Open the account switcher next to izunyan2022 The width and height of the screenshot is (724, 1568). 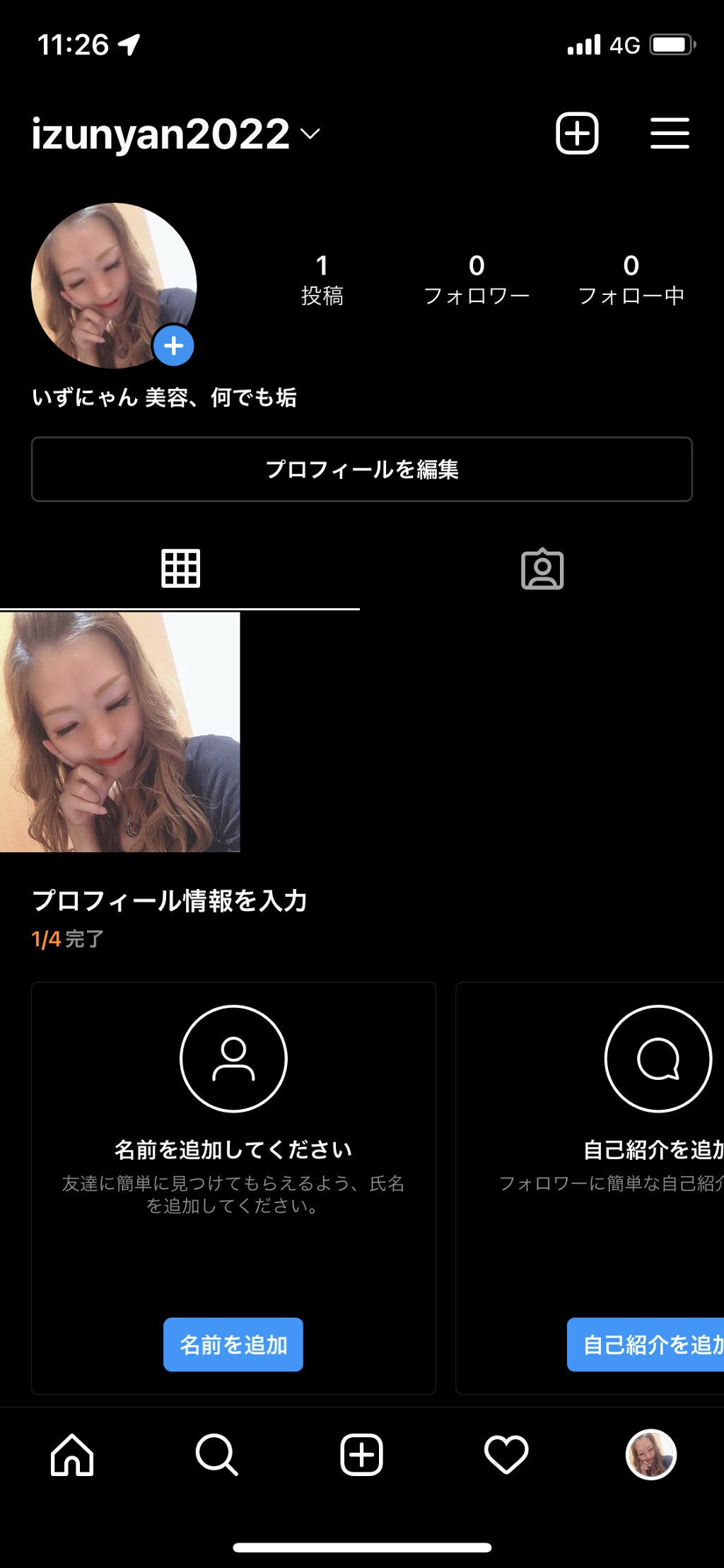[x=309, y=136]
